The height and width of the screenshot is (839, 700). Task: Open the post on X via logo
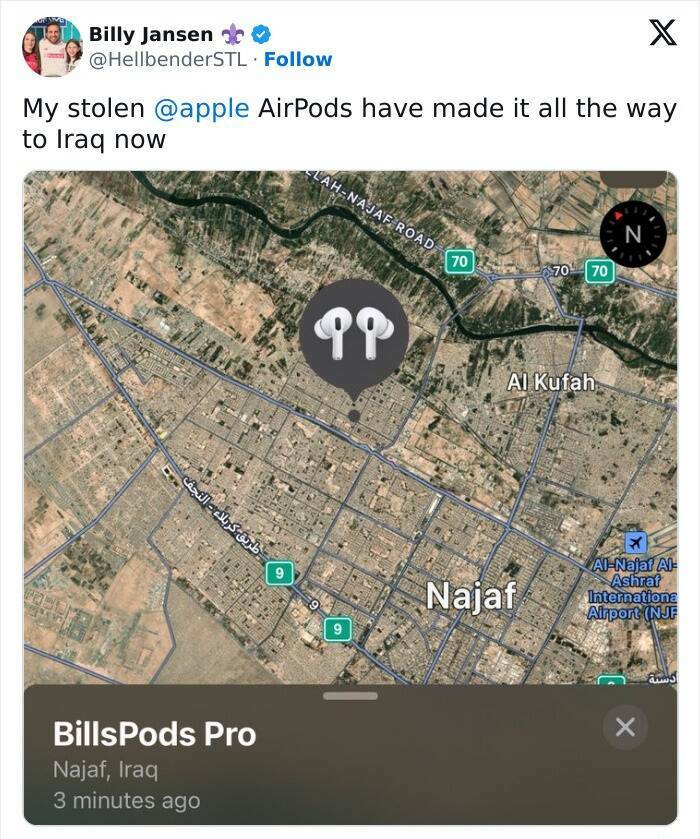tap(655, 35)
